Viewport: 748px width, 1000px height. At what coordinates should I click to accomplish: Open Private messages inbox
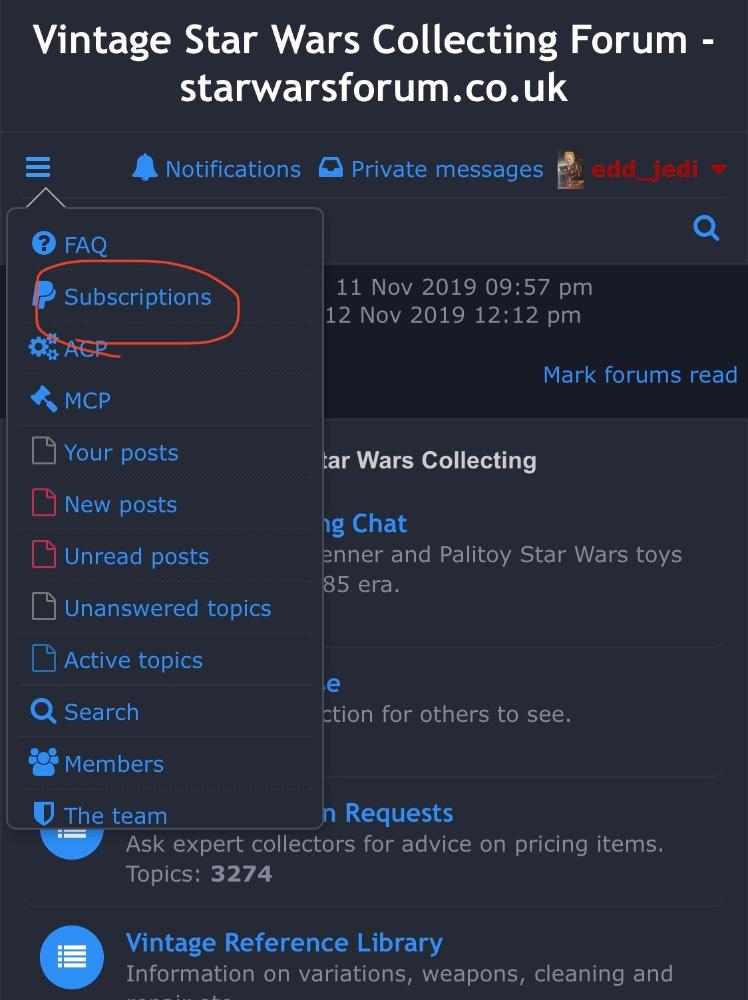coord(431,169)
